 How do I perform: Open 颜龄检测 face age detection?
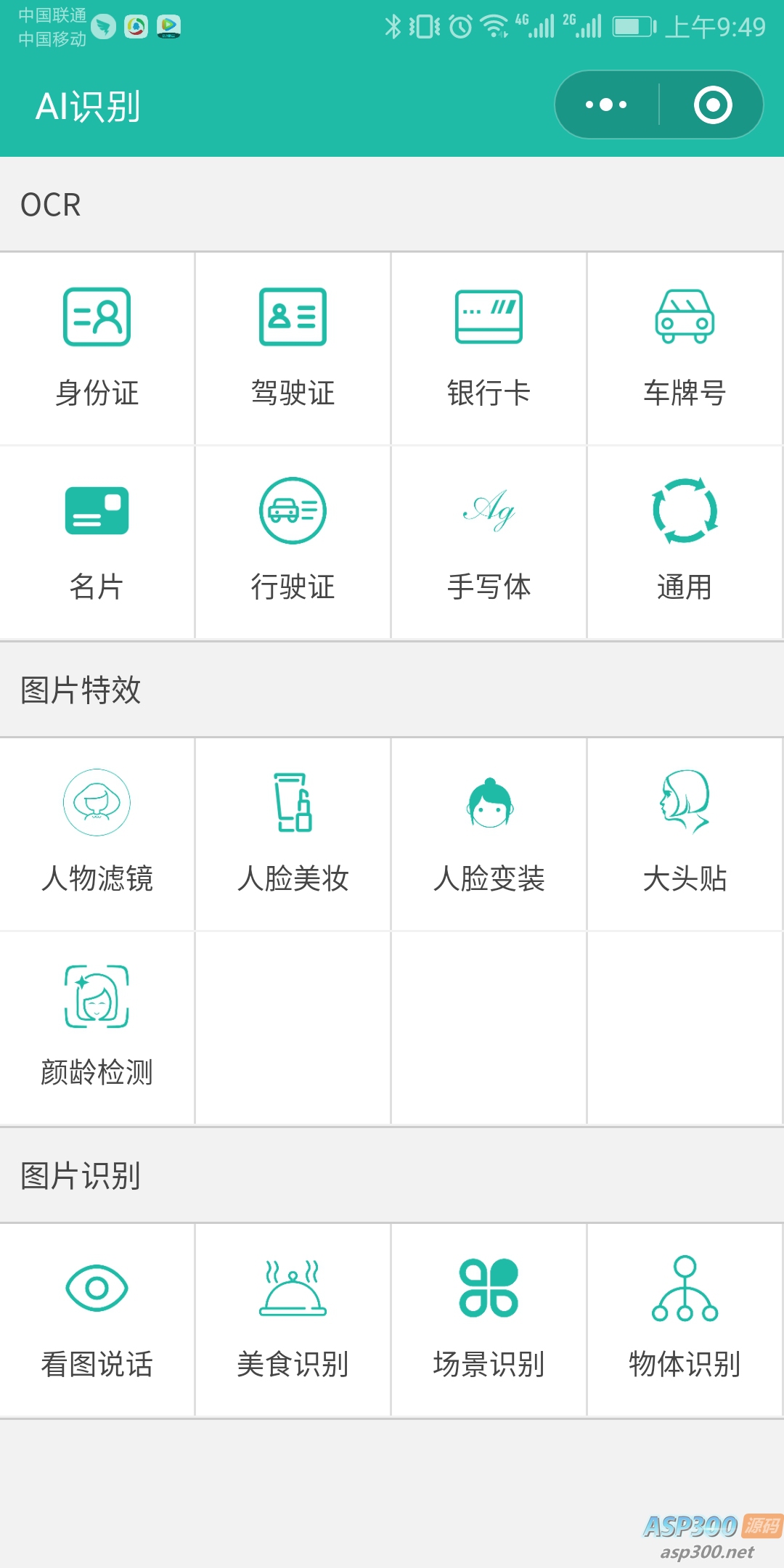[x=97, y=1028]
